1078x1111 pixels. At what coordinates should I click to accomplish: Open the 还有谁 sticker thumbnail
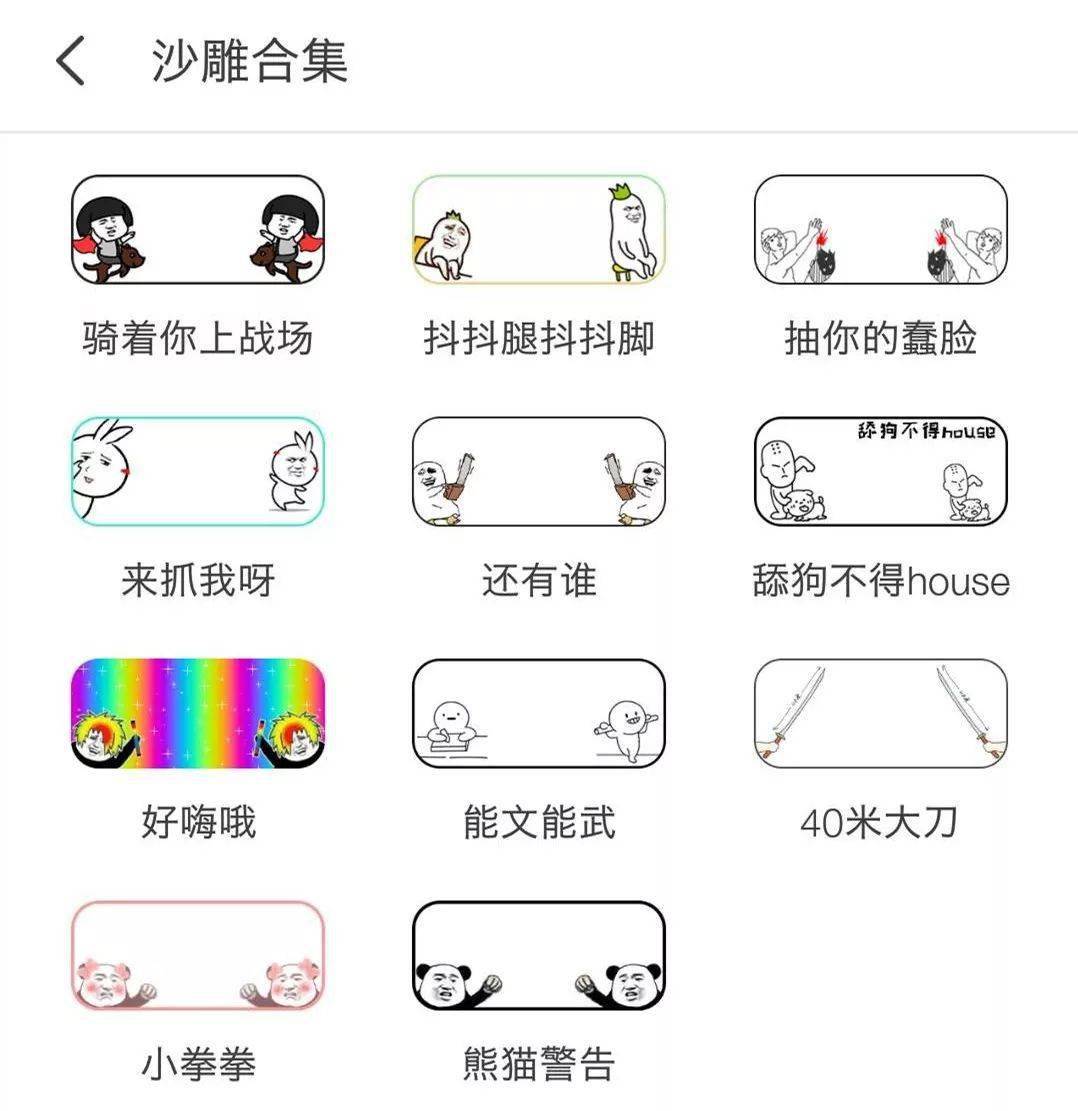[x=540, y=472]
